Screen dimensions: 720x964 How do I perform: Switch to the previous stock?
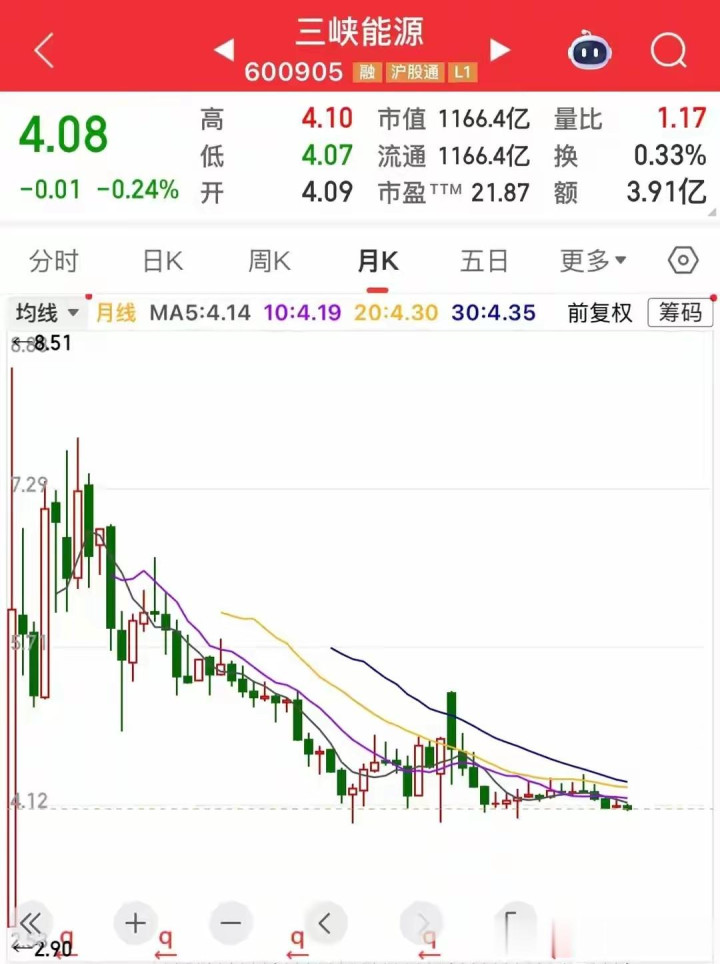[224, 50]
